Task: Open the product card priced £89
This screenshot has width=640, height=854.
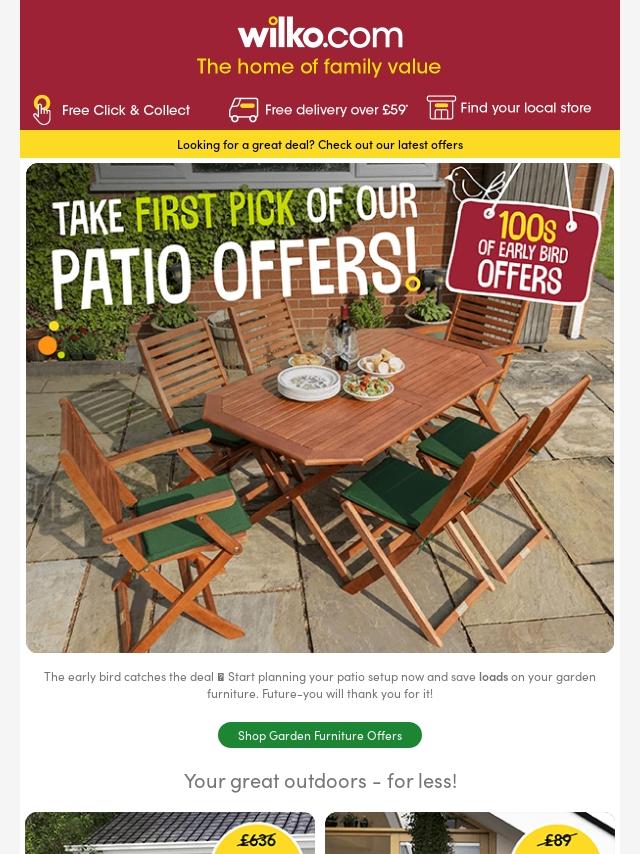Action: point(470,834)
